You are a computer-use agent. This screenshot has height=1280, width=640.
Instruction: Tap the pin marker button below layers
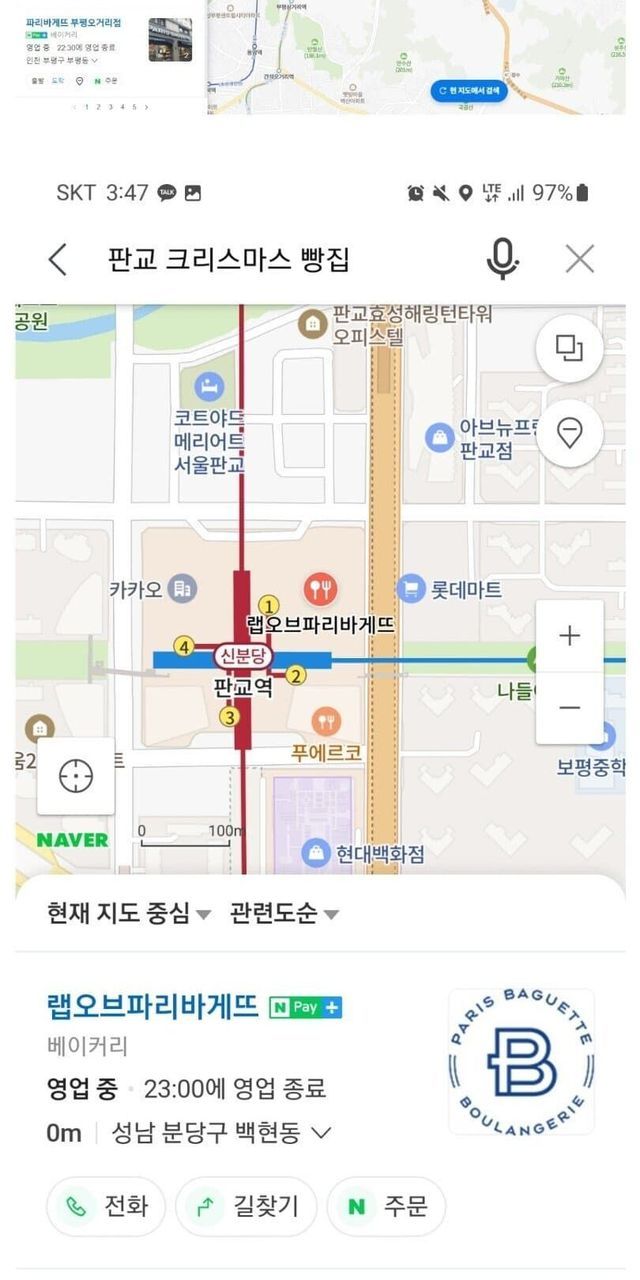coord(569,434)
